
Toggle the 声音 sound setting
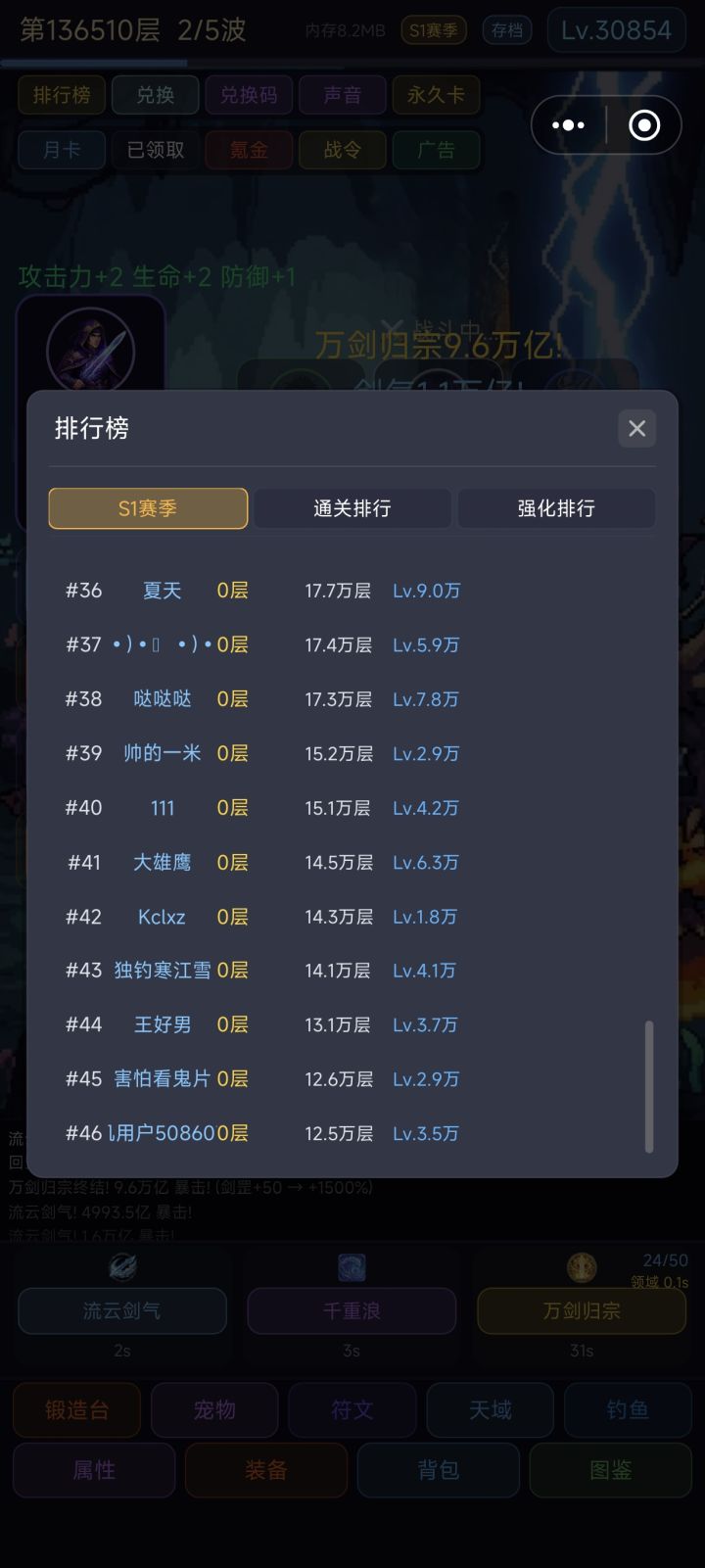342,95
